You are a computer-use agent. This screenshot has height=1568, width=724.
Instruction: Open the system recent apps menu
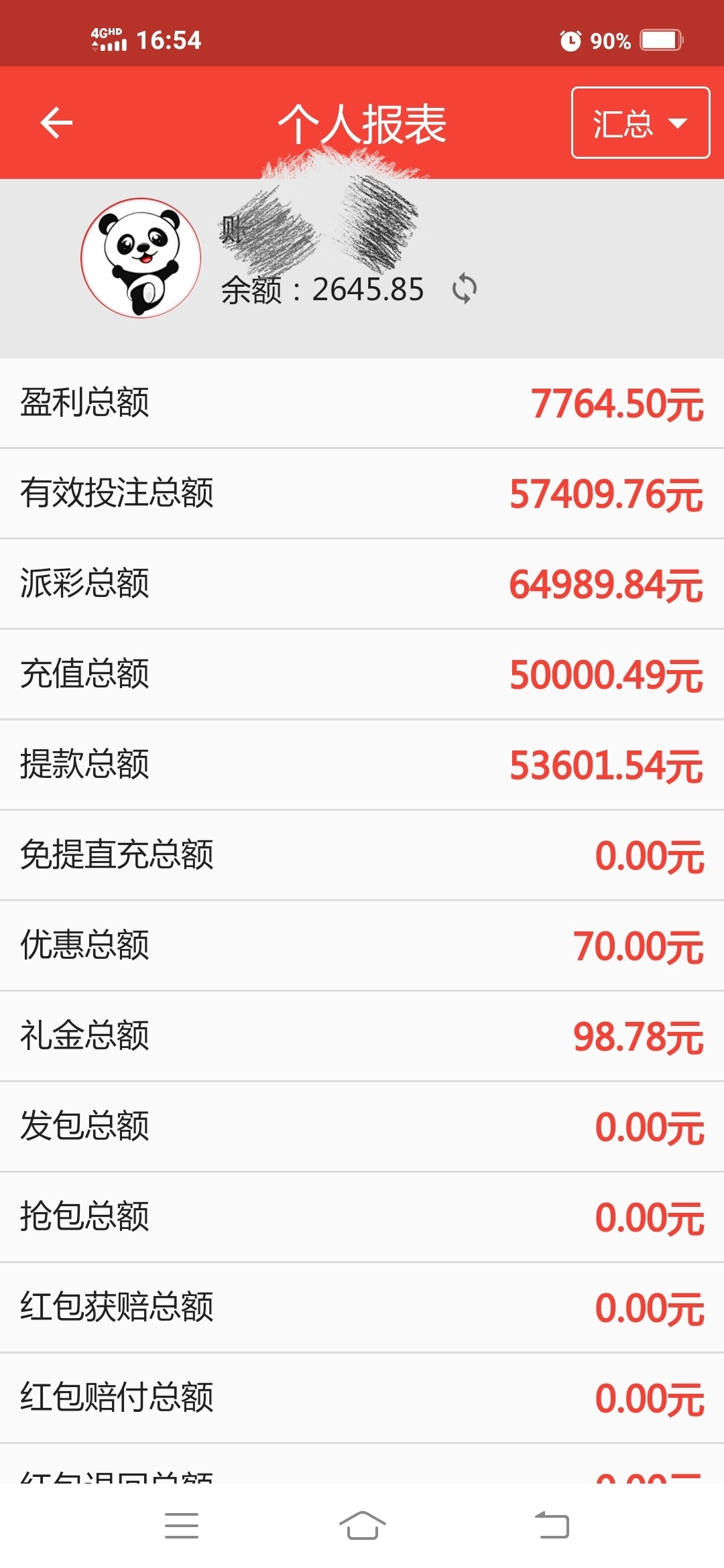182,1526
